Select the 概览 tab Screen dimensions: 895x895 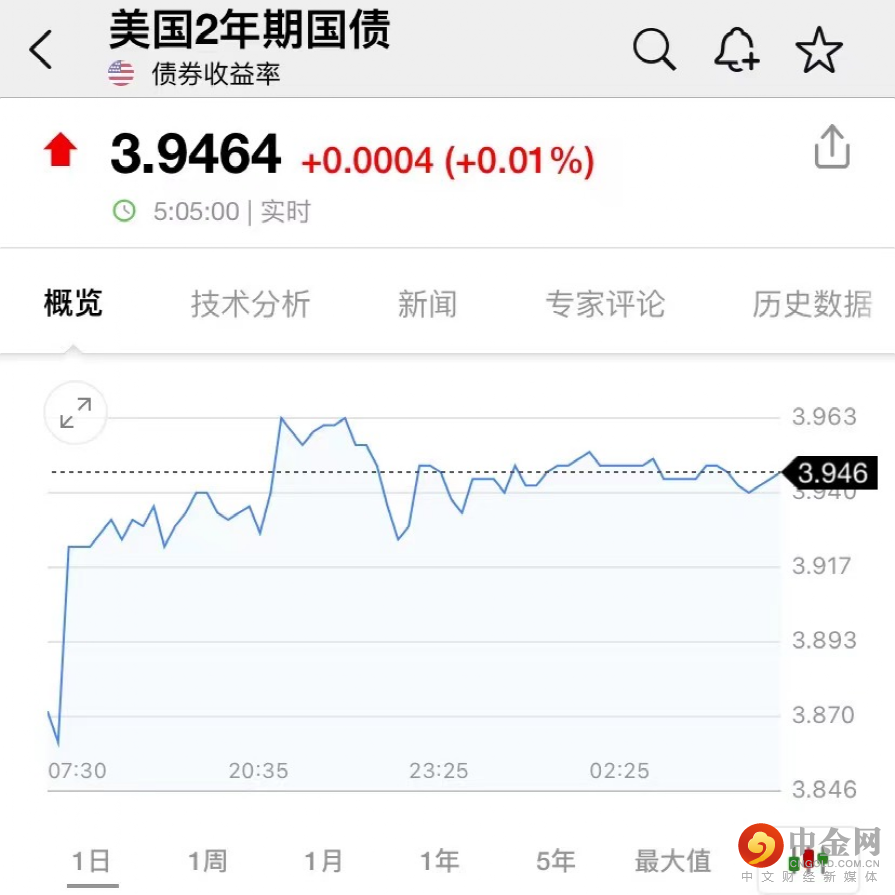73,303
